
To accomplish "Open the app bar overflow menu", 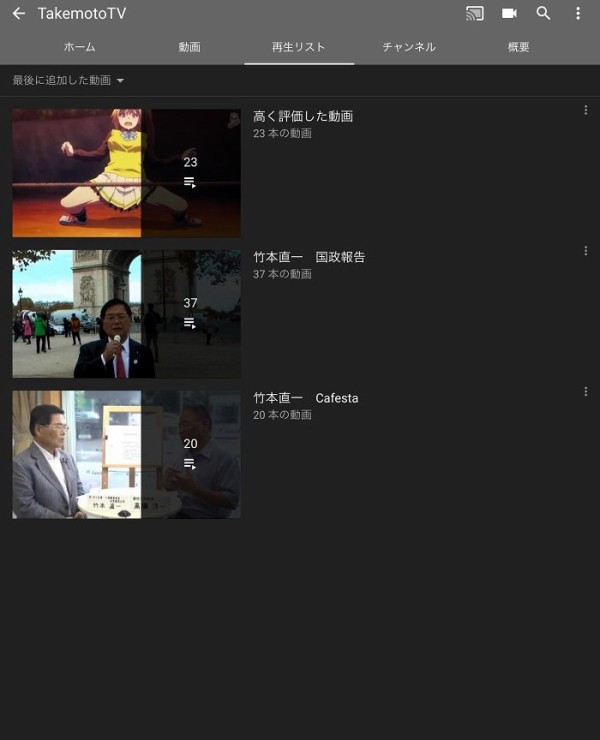I will click(578, 14).
